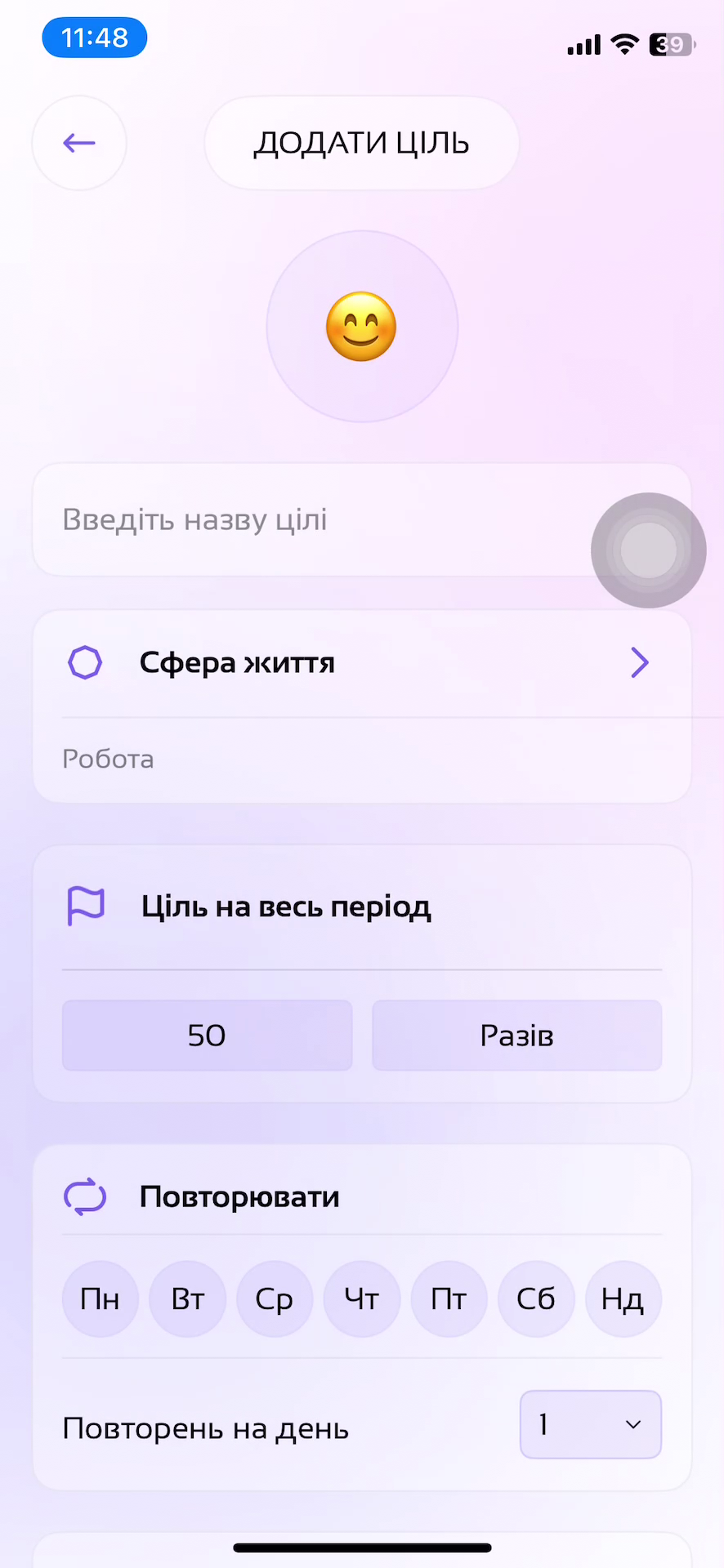The image size is (724, 1568).
Task: Select Чт as repeat day
Action: tap(361, 1298)
